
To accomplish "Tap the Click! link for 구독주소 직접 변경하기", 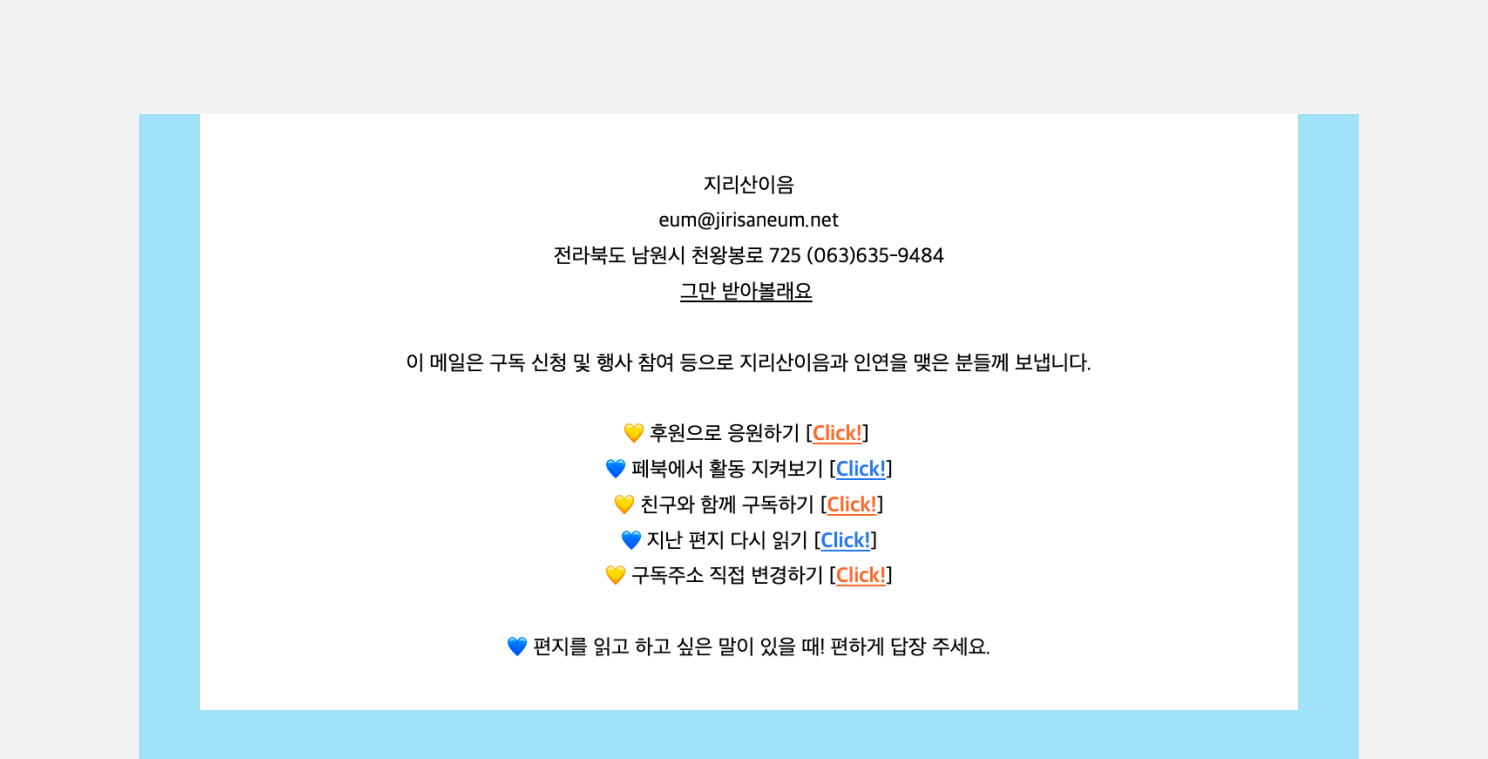I will click(861, 576).
